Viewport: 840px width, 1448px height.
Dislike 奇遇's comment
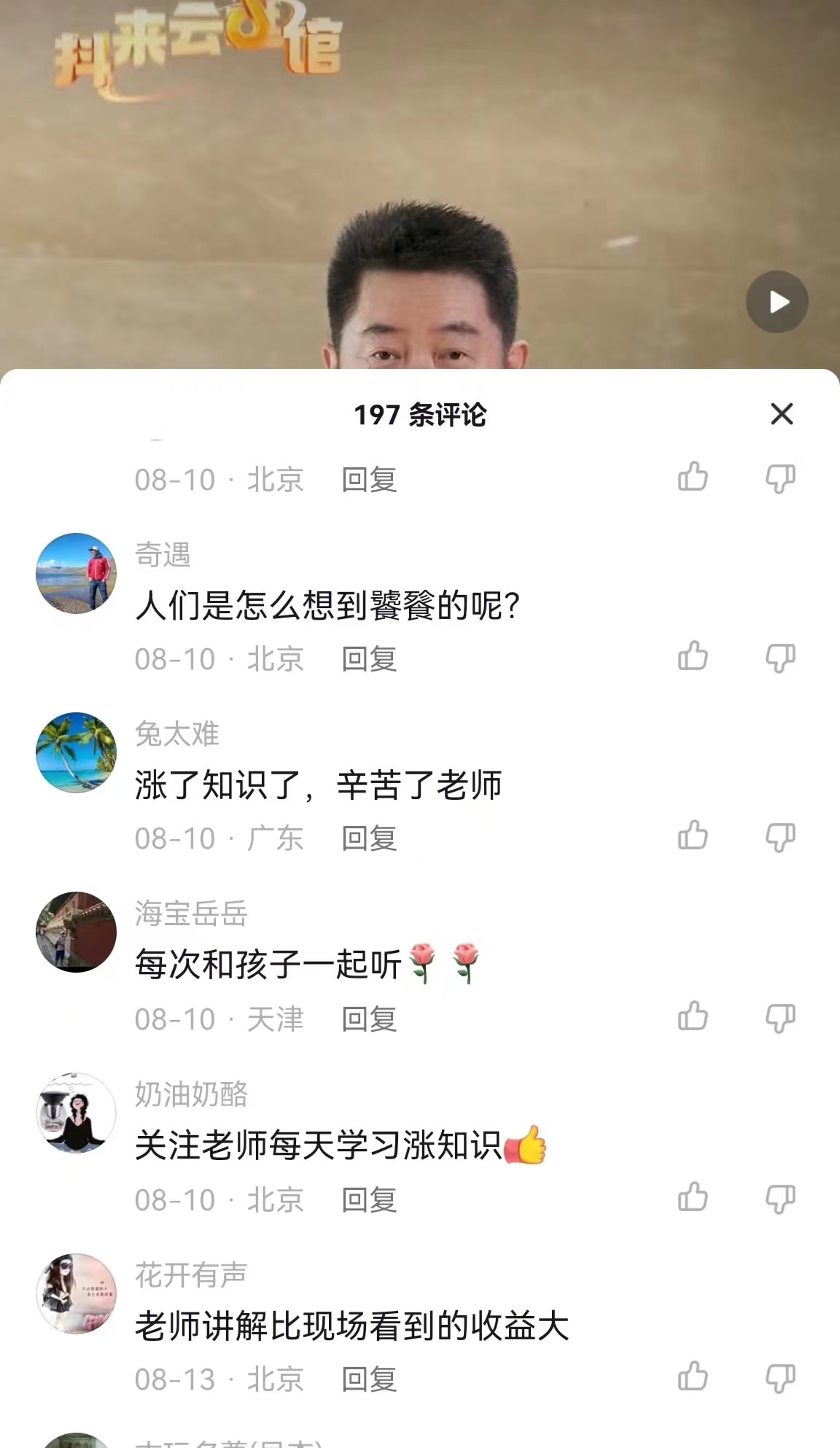click(x=780, y=658)
